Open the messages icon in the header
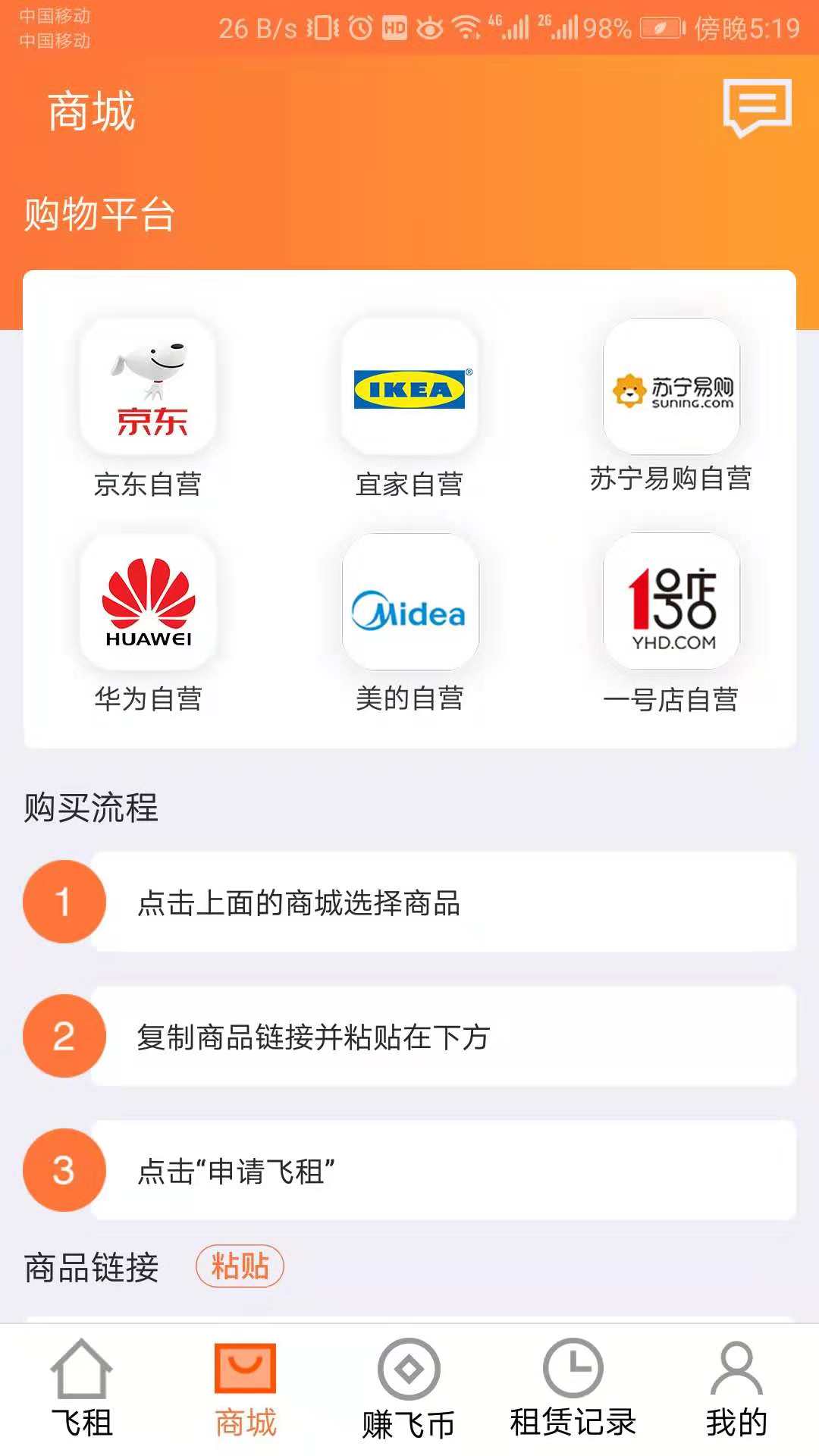This screenshot has height=1456, width=819. pos(758,108)
